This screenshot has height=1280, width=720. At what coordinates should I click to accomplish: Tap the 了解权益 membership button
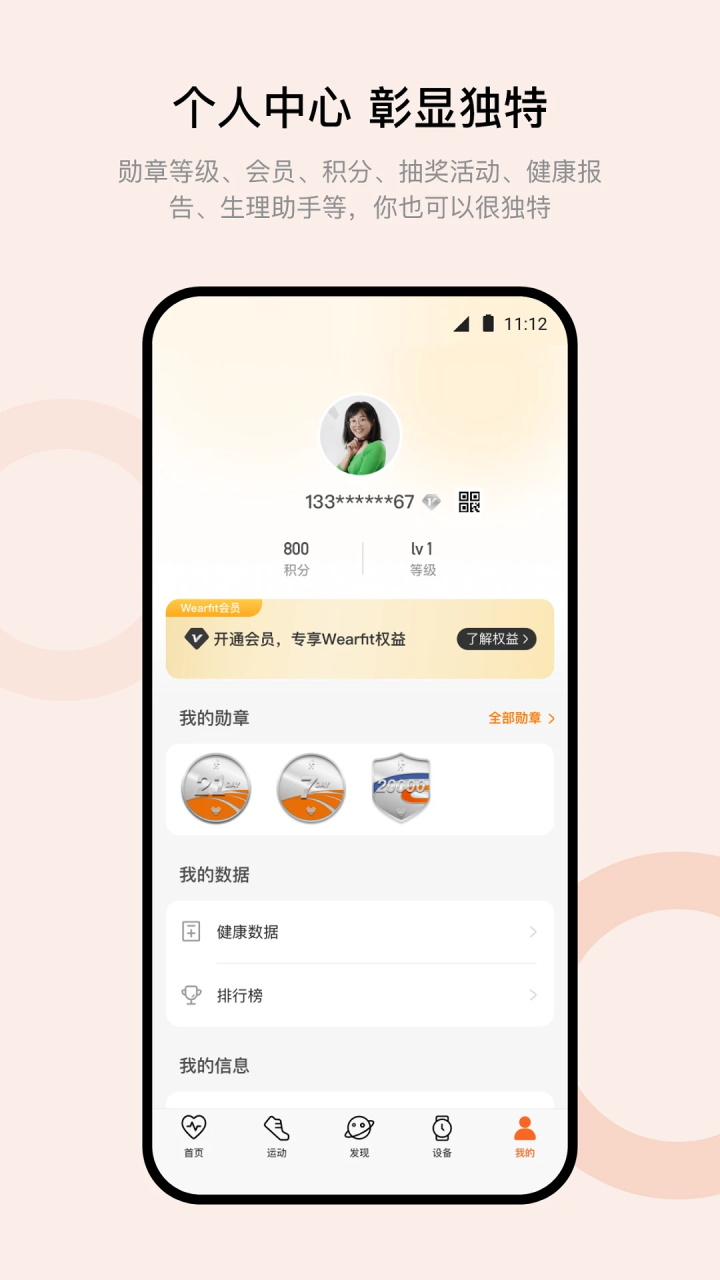pos(497,640)
